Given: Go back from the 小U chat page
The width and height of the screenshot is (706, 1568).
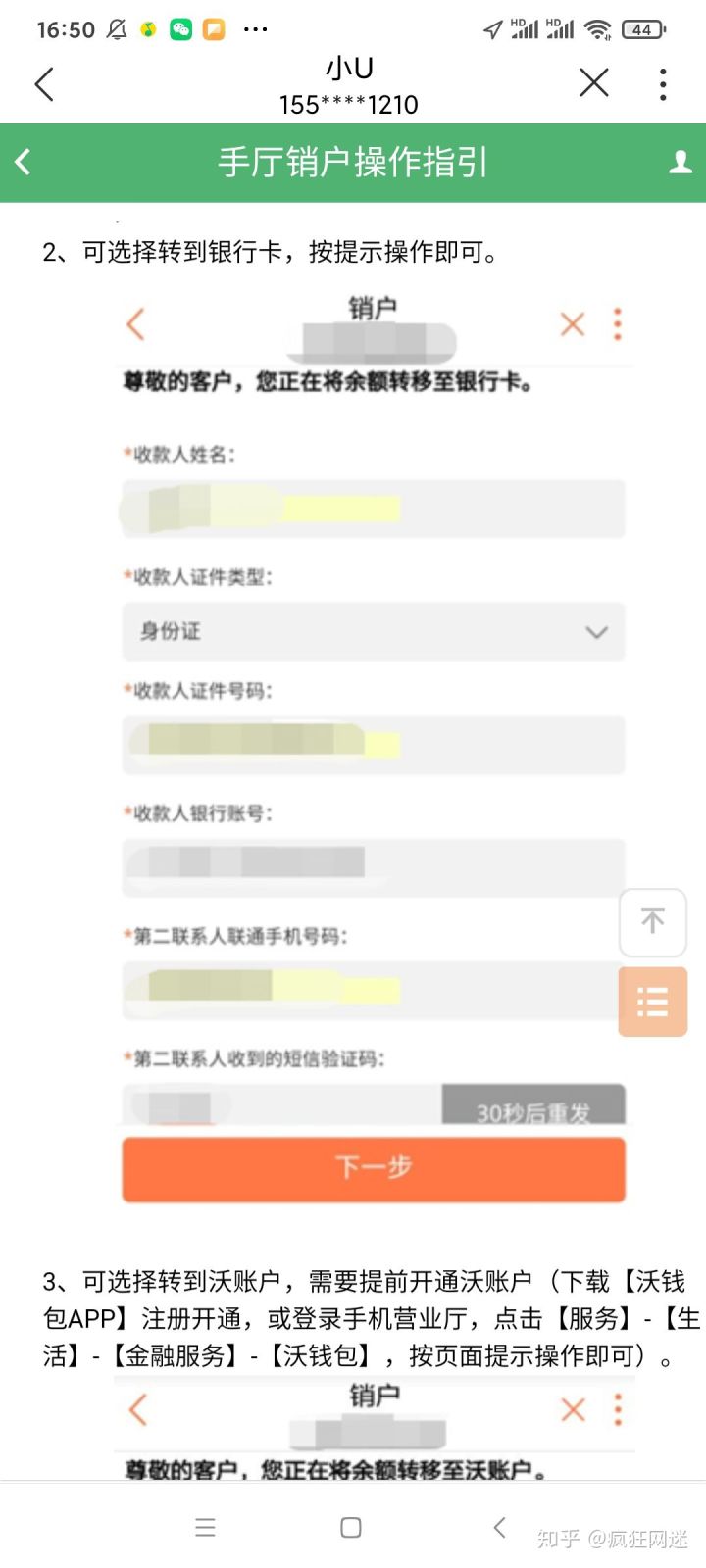Looking at the screenshot, I should pyautogui.click(x=44, y=84).
